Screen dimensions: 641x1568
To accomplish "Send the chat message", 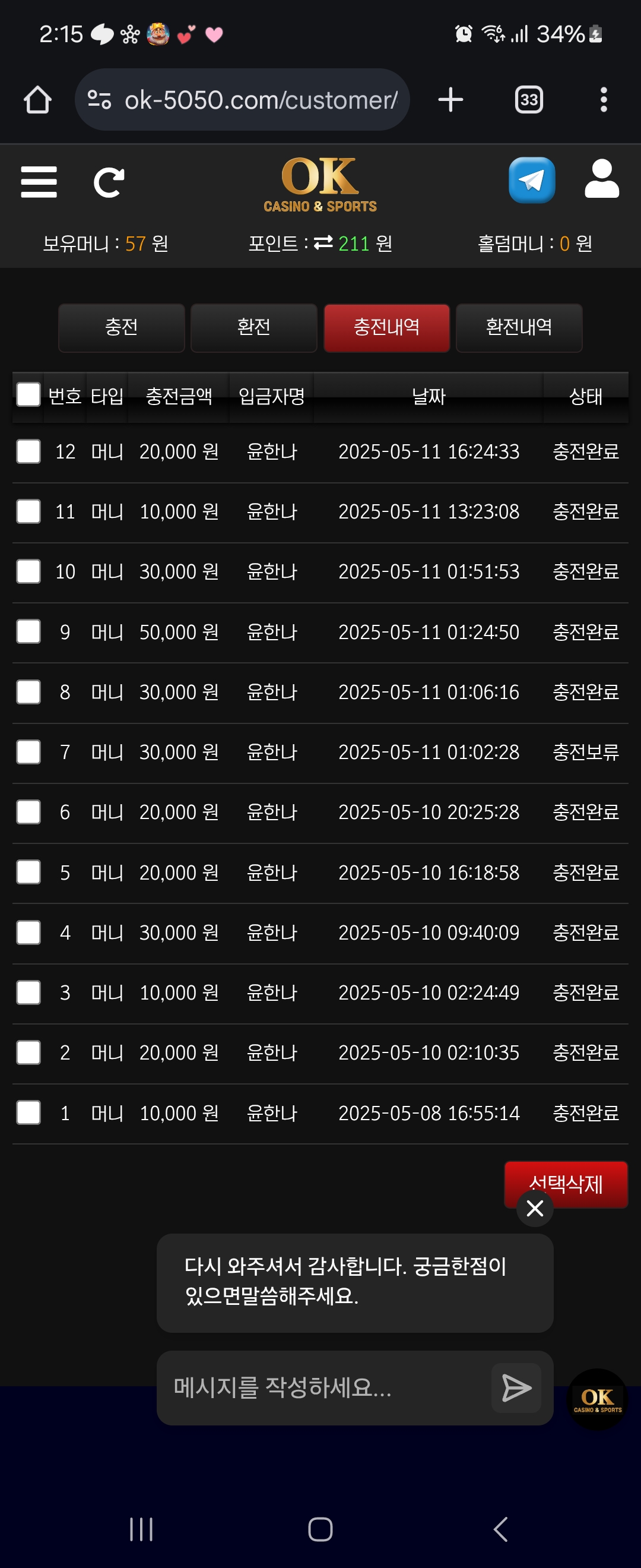I will tap(516, 1389).
